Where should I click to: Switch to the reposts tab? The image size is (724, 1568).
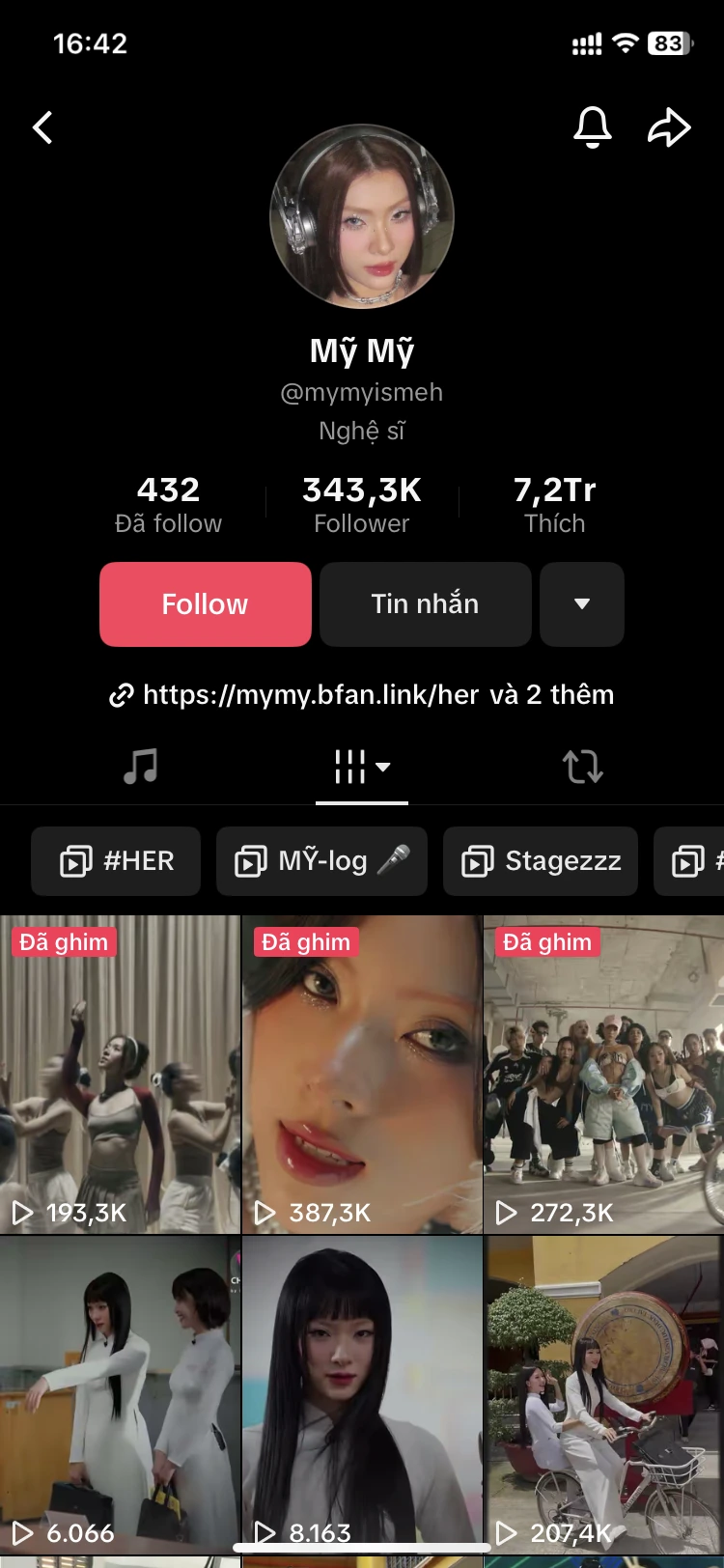pyautogui.click(x=583, y=767)
